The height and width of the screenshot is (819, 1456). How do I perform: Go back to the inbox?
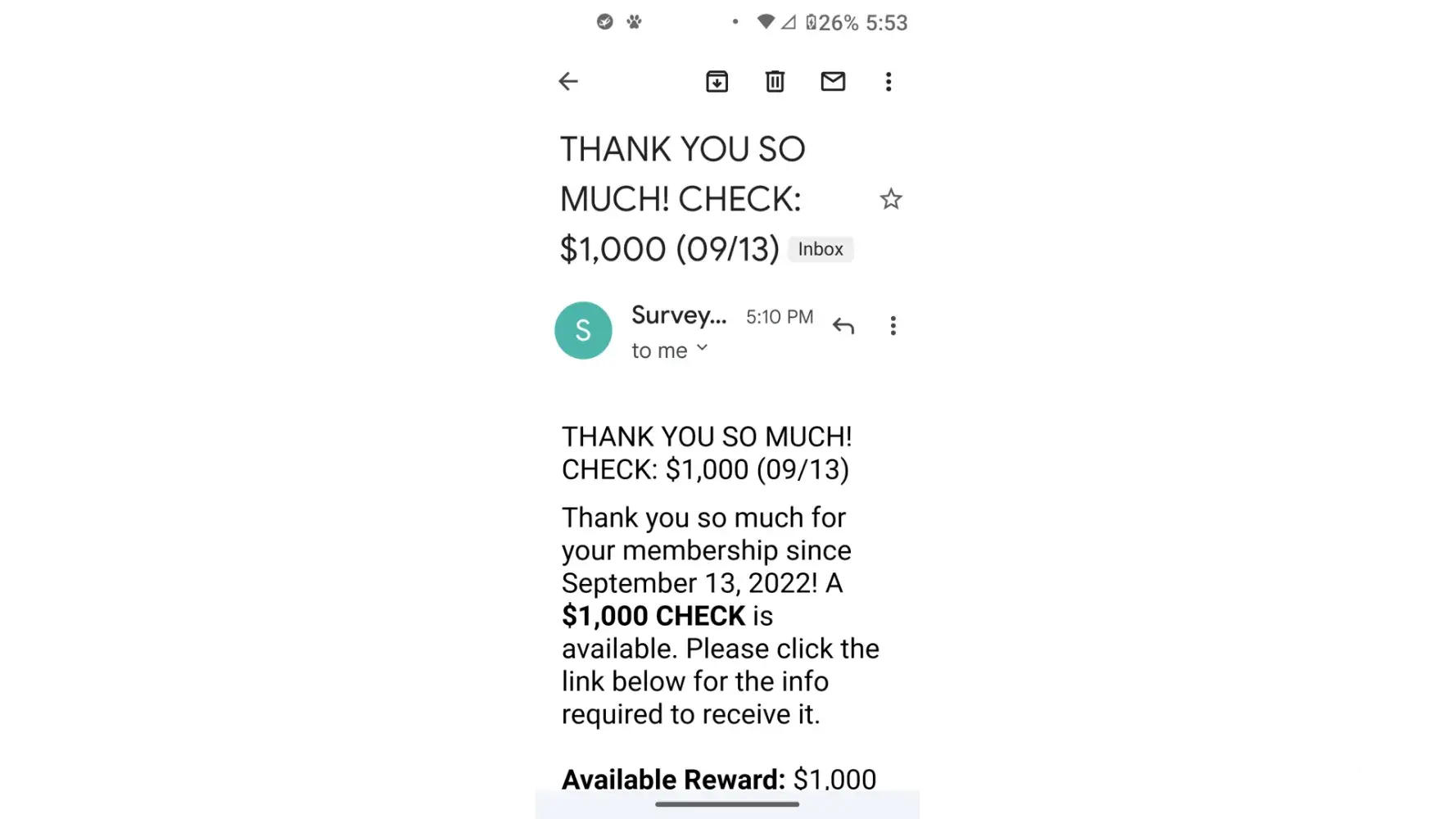pyautogui.click(x=568, y=81)
